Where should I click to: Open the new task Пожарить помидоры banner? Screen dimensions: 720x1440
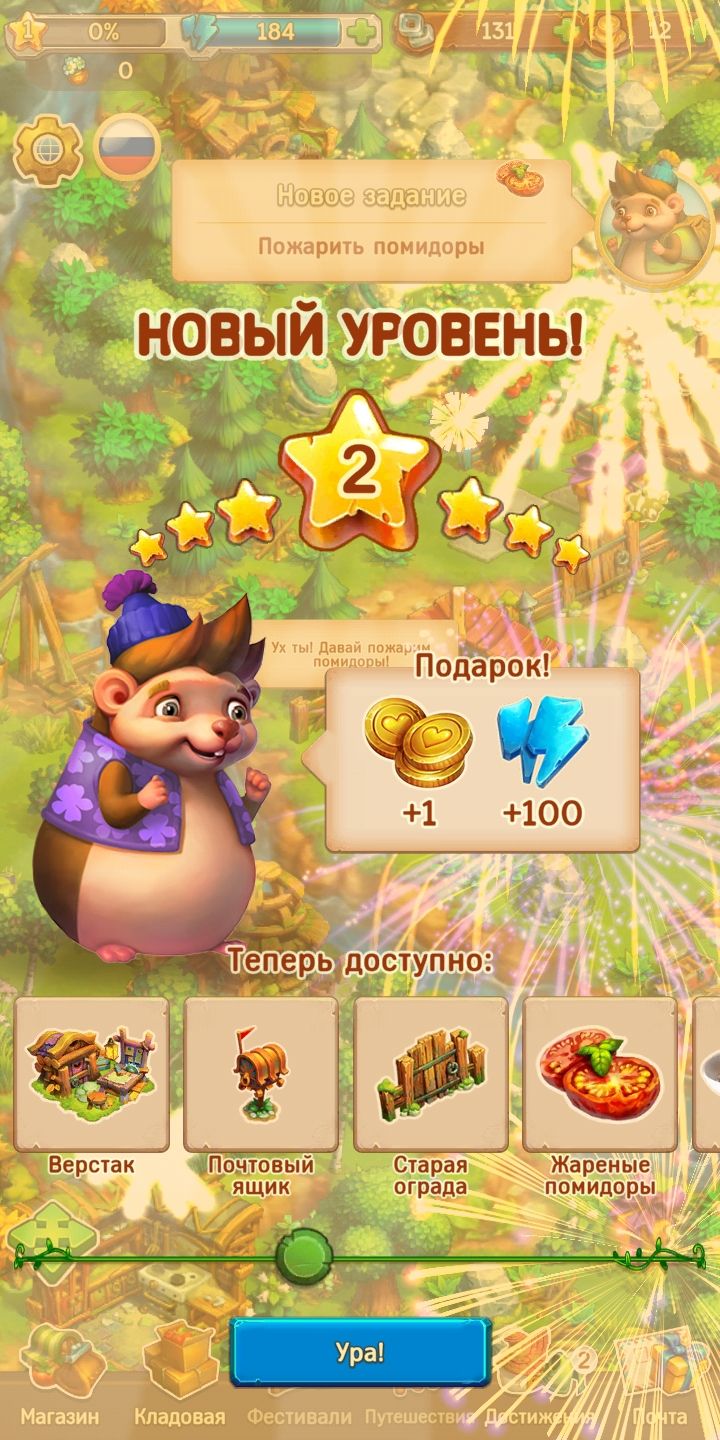pyautogui.click(x=371, y=221)
